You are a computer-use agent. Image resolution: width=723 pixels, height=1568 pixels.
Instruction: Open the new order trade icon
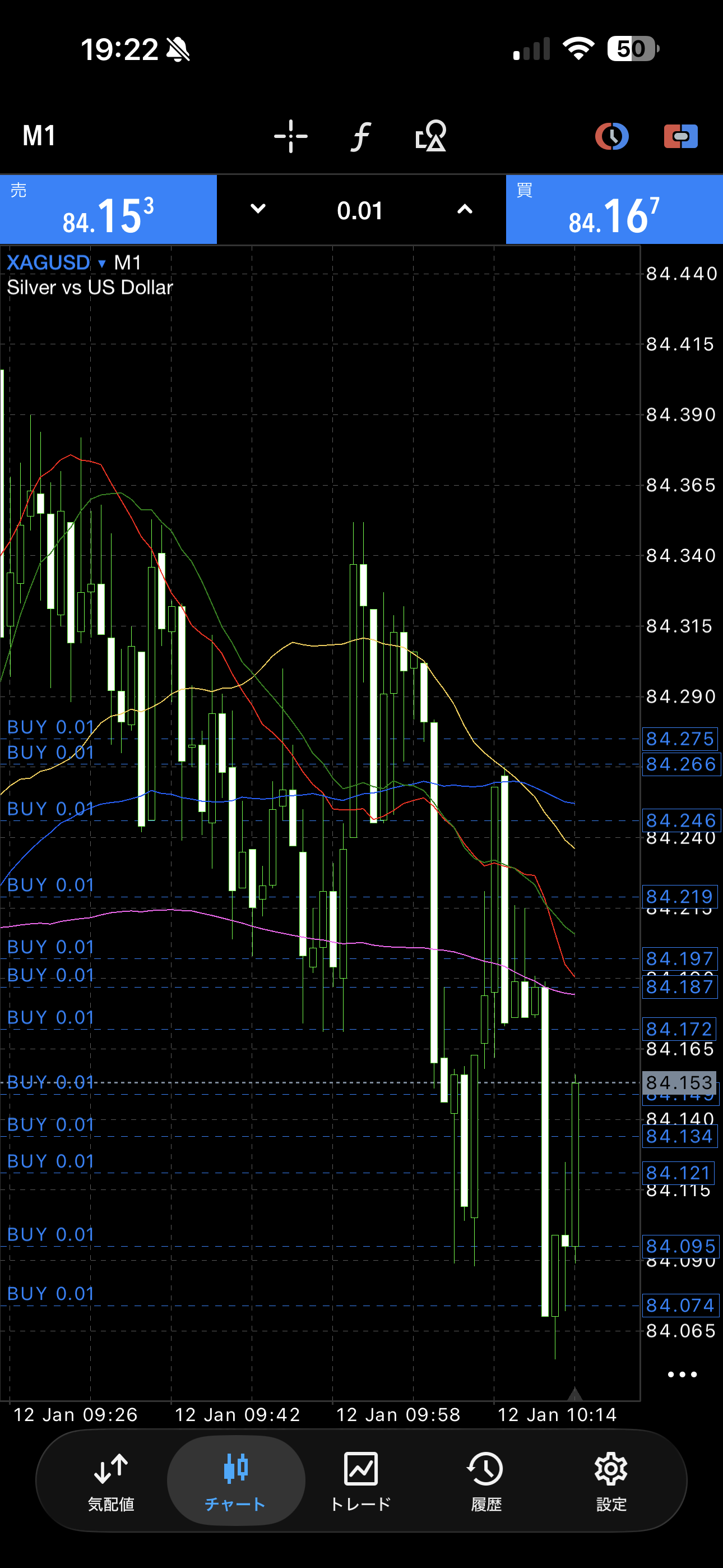pyautogui.click(x=680, y=136)
